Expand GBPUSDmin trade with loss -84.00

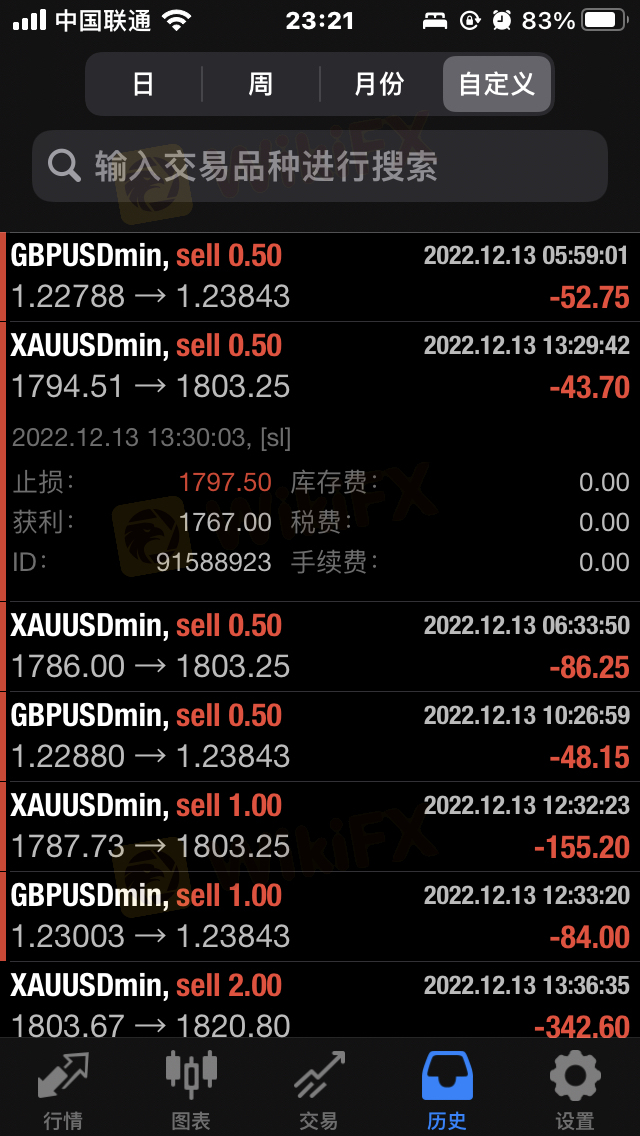tap(320, 916)
